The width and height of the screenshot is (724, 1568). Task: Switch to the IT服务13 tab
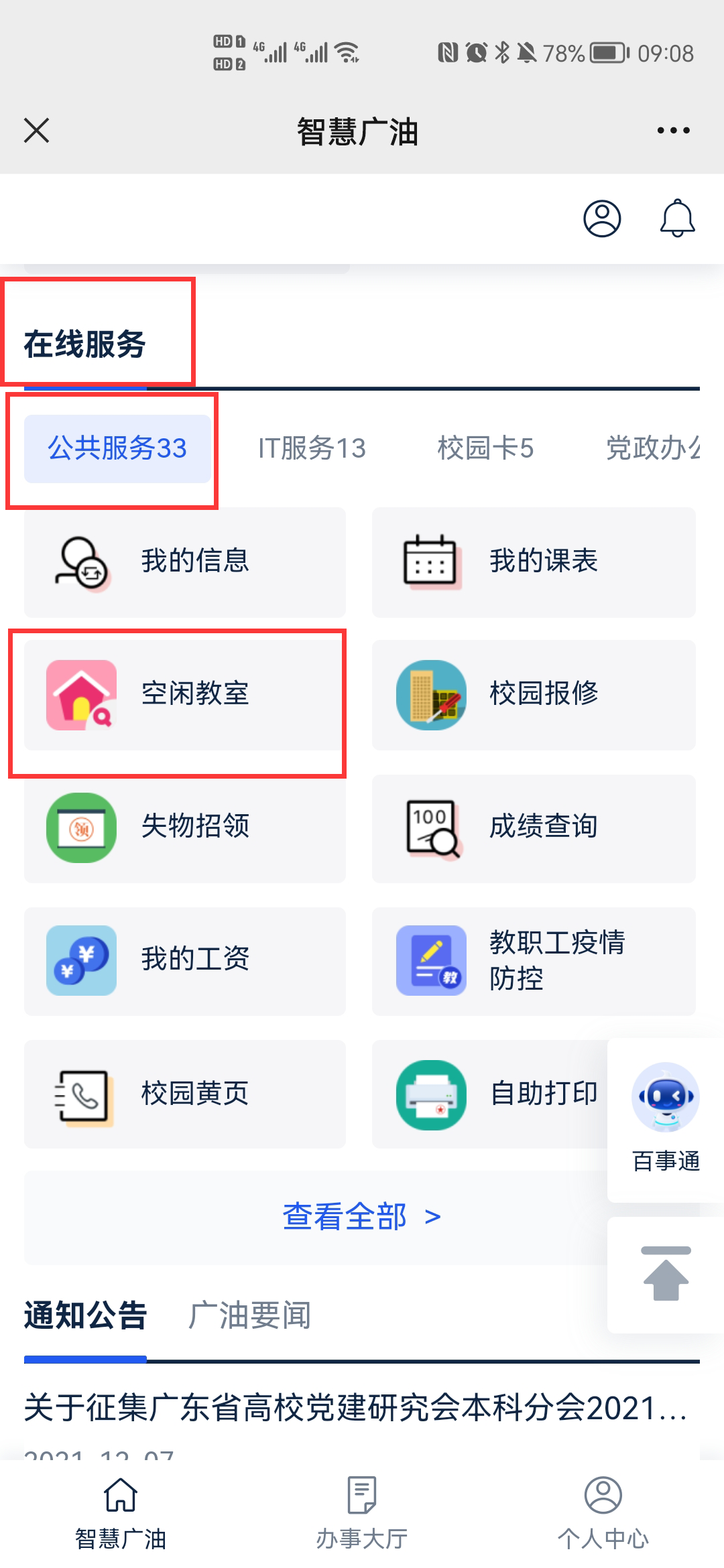[312, 448]
